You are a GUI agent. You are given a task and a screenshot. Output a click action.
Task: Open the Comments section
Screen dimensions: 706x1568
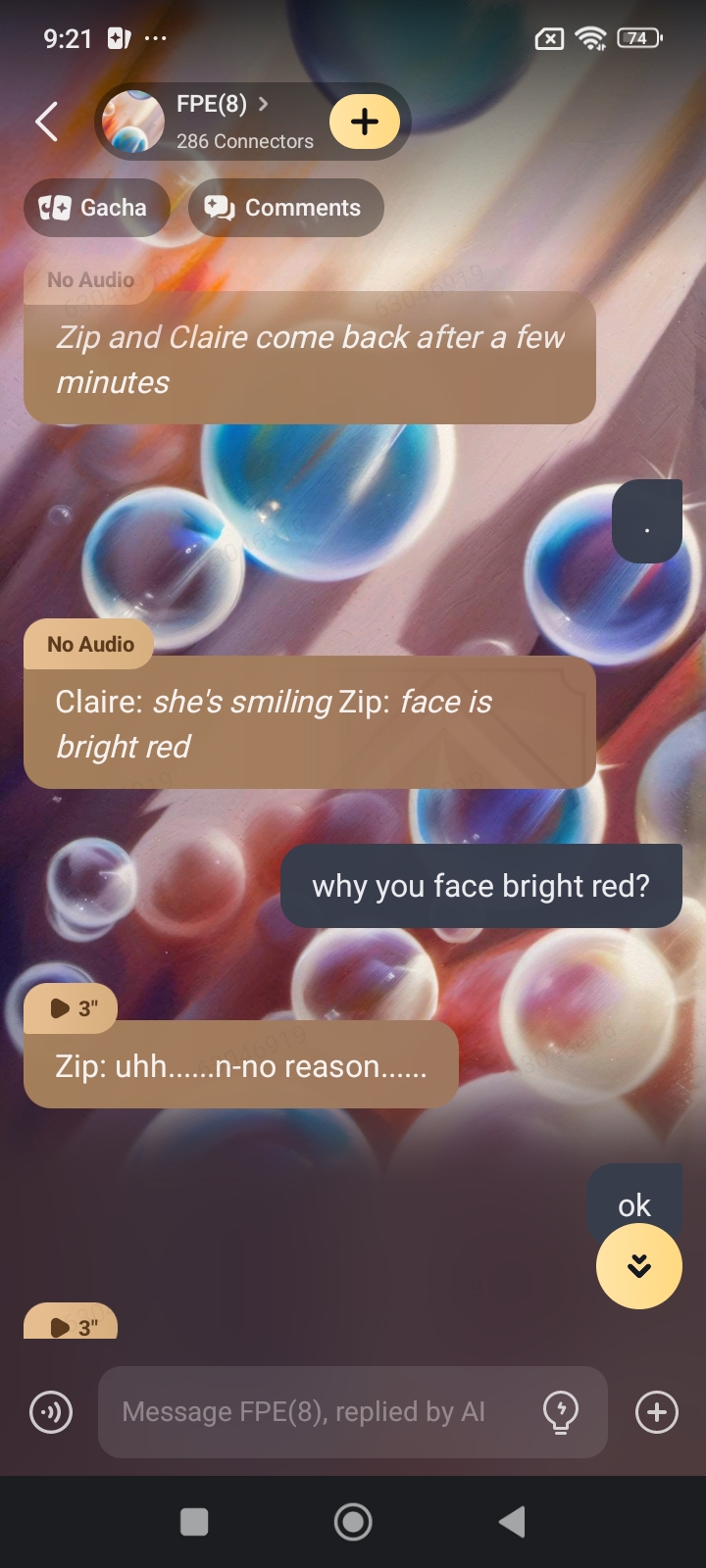[285, 208]
